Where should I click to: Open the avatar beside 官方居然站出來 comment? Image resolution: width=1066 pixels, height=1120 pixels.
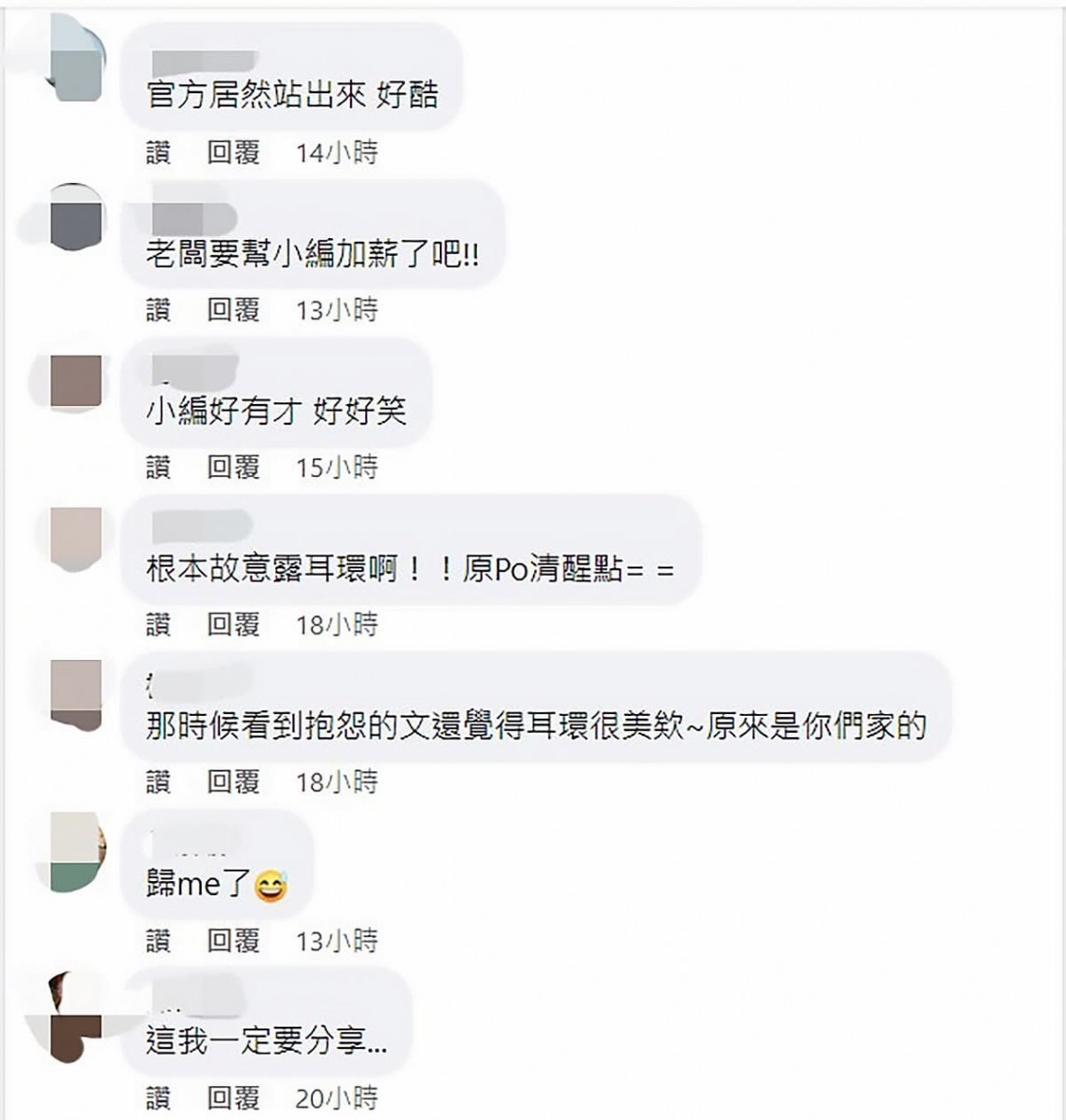(x=76, y=58)
